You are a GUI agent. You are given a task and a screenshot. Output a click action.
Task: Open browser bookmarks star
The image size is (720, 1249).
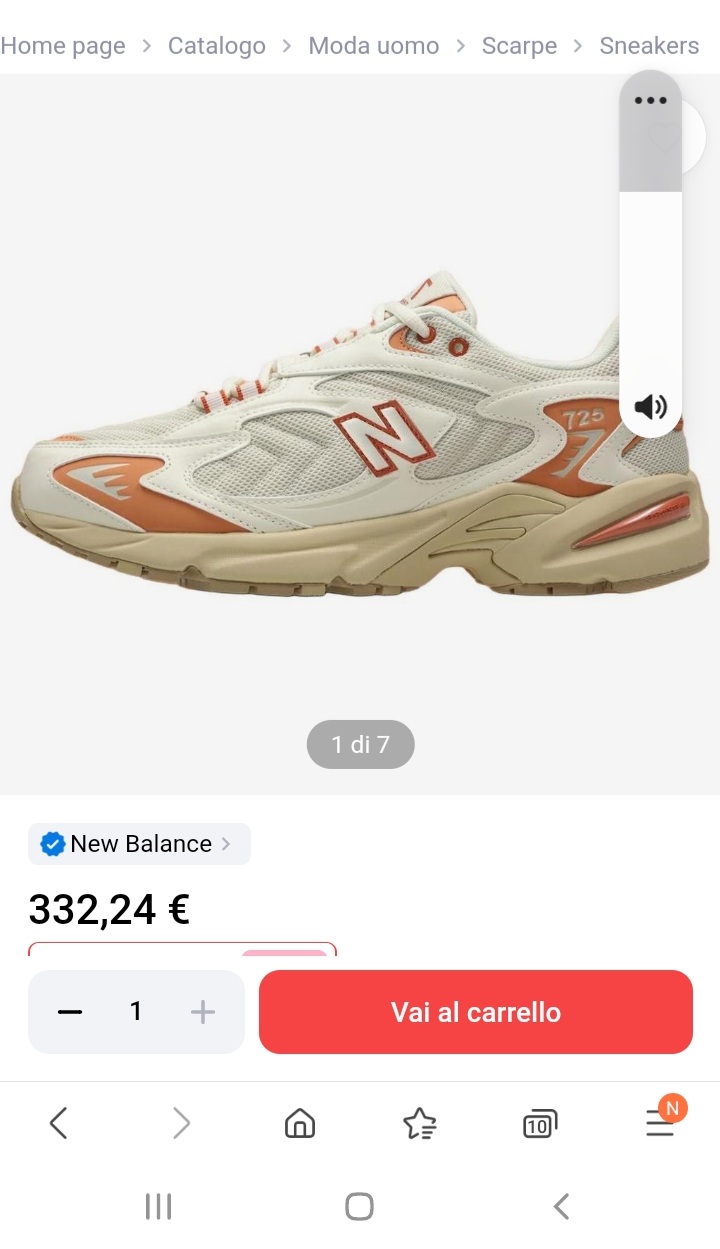click(x=420, y=1123)
